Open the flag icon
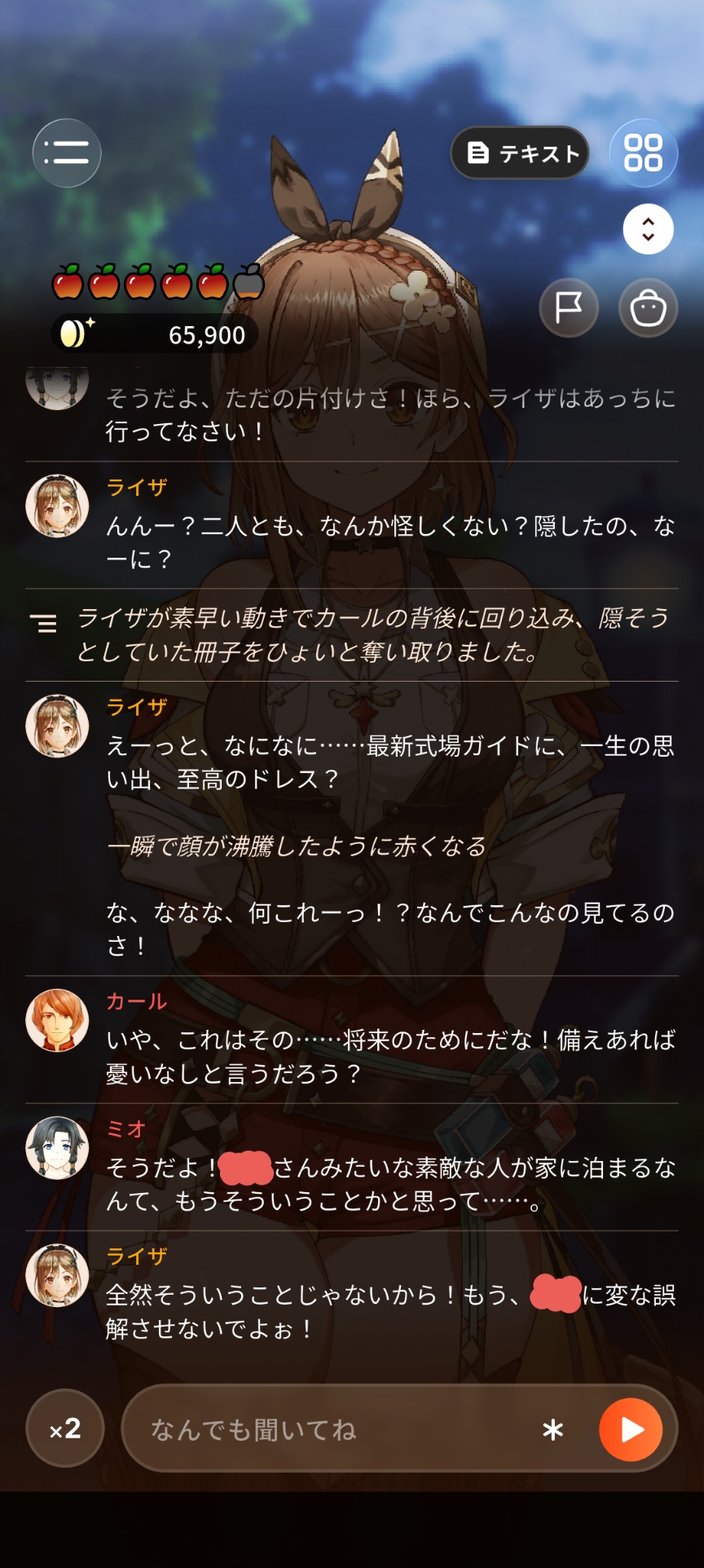This screenshot has width=704, height=1568. coord(569,308)
